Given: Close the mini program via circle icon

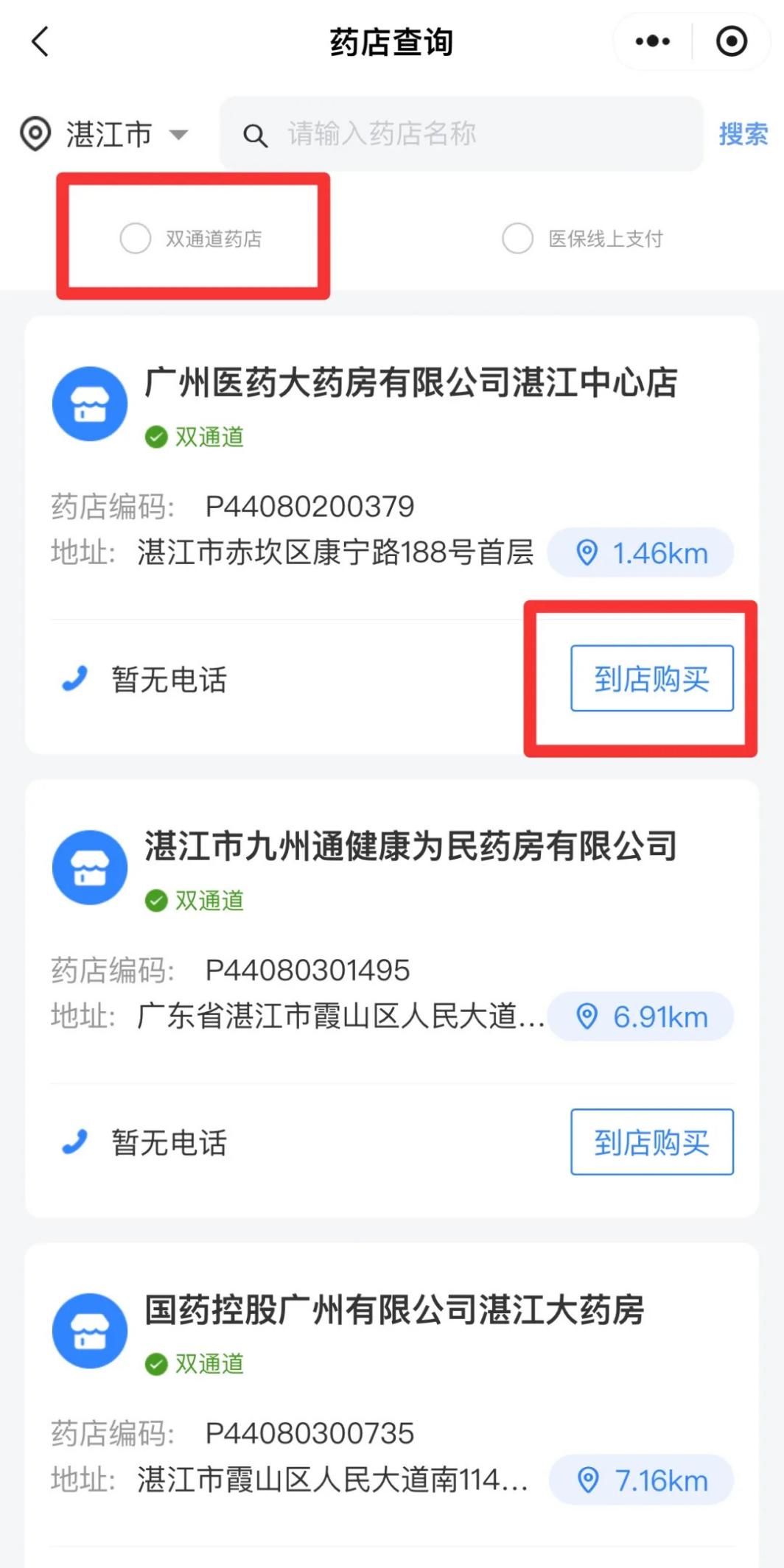Looking at the screenshot, I should pyautogui.click(x=731, y=41).
